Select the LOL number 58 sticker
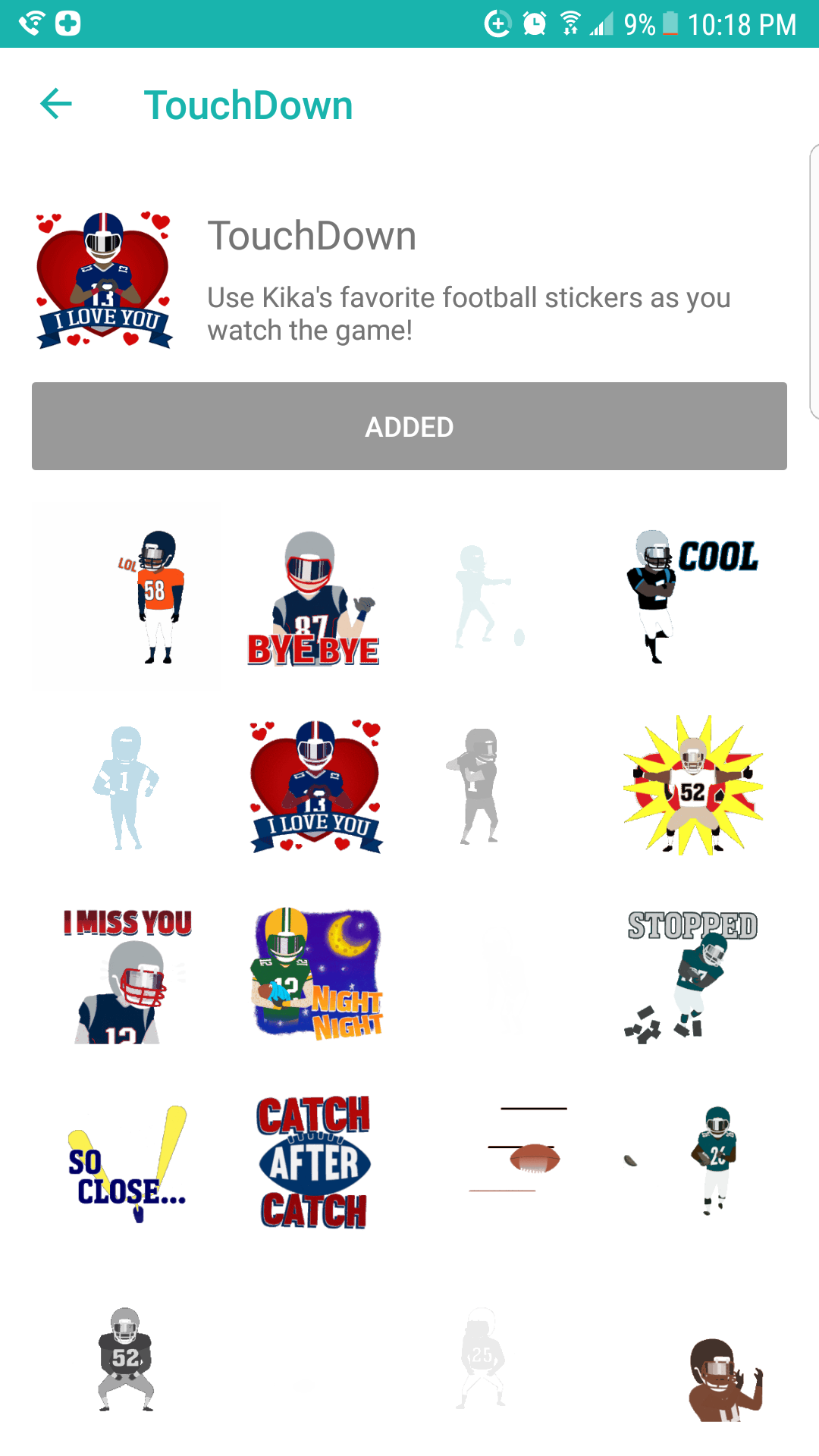The height and width of the screenshot is (1456, 819). click(x=126, y=598)
